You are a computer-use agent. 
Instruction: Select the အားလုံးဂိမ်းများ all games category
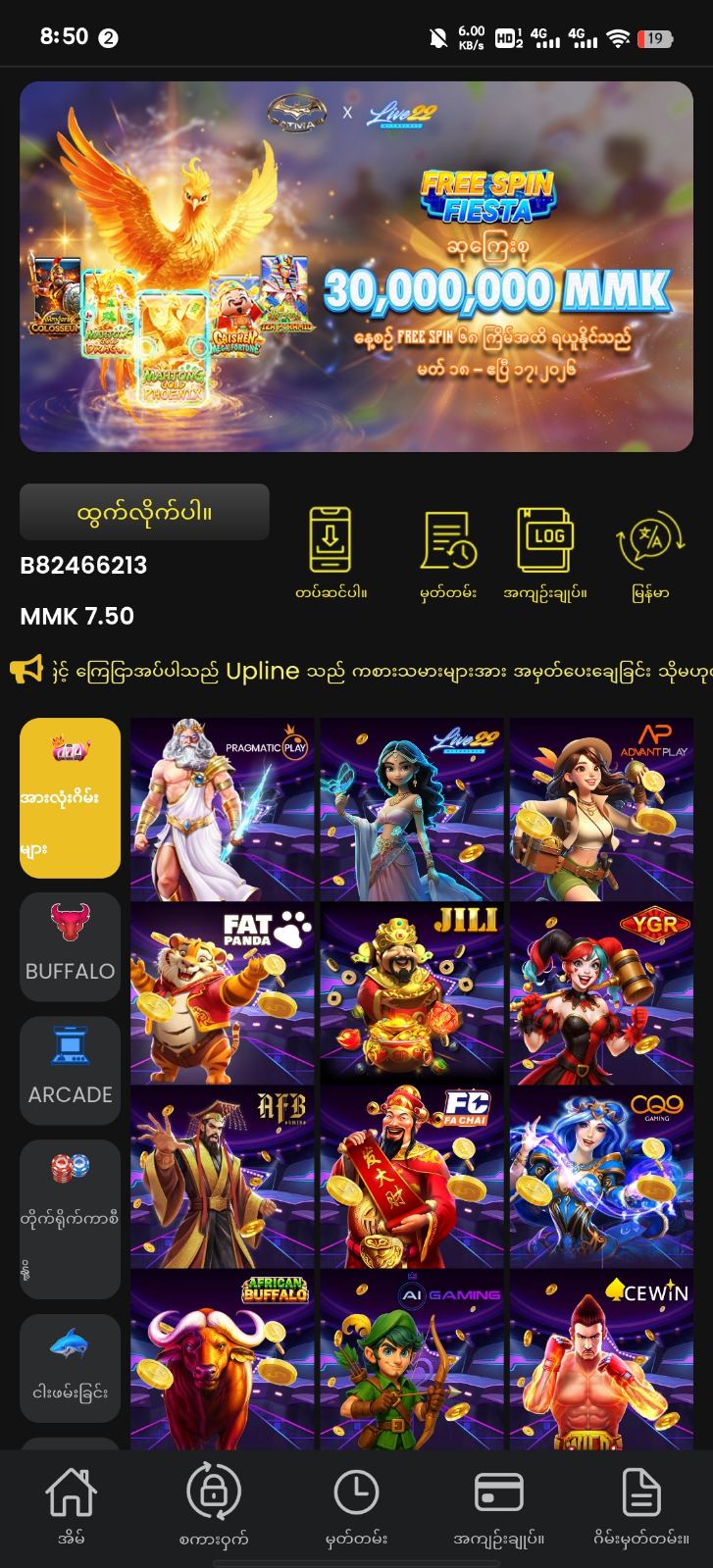[71, 797]
